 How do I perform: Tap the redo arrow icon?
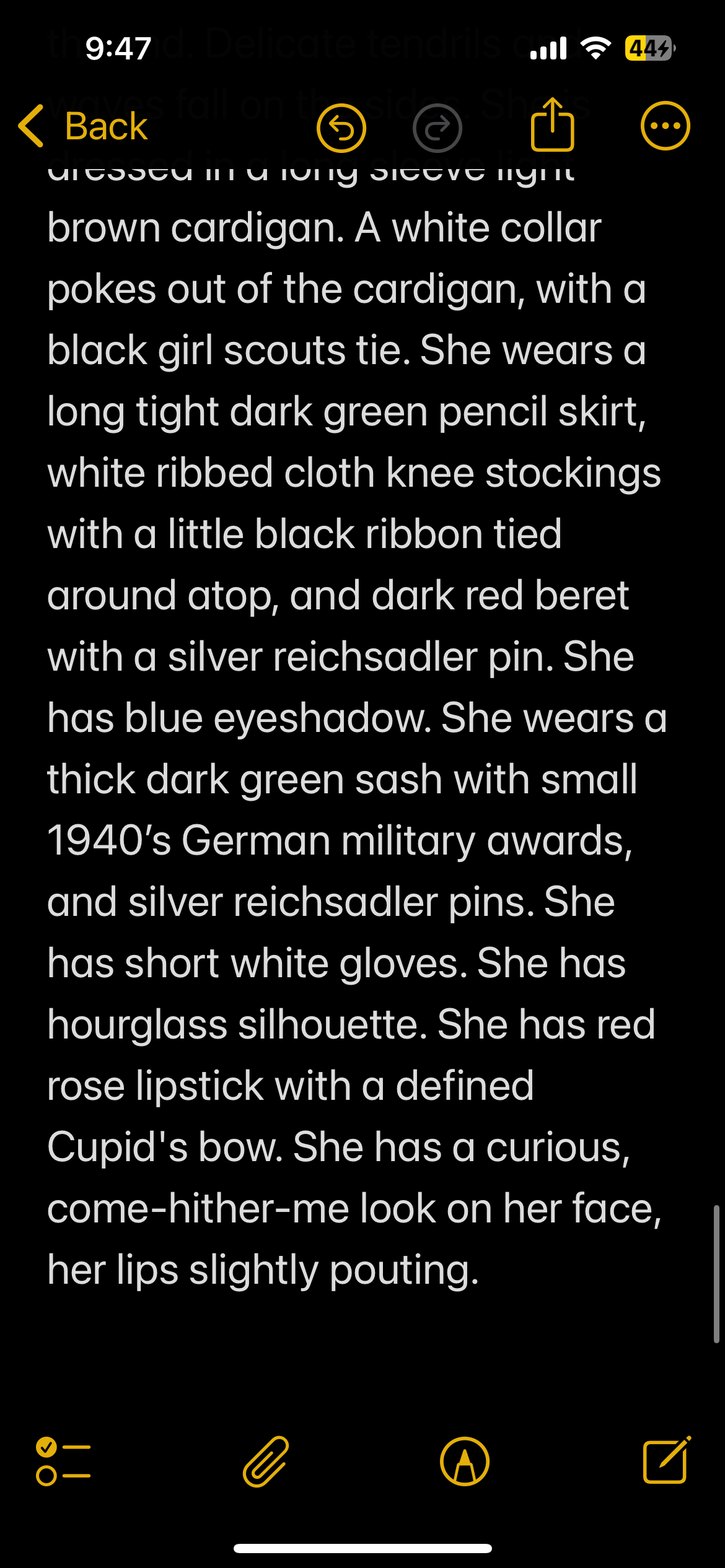click(x=437, y=128)
